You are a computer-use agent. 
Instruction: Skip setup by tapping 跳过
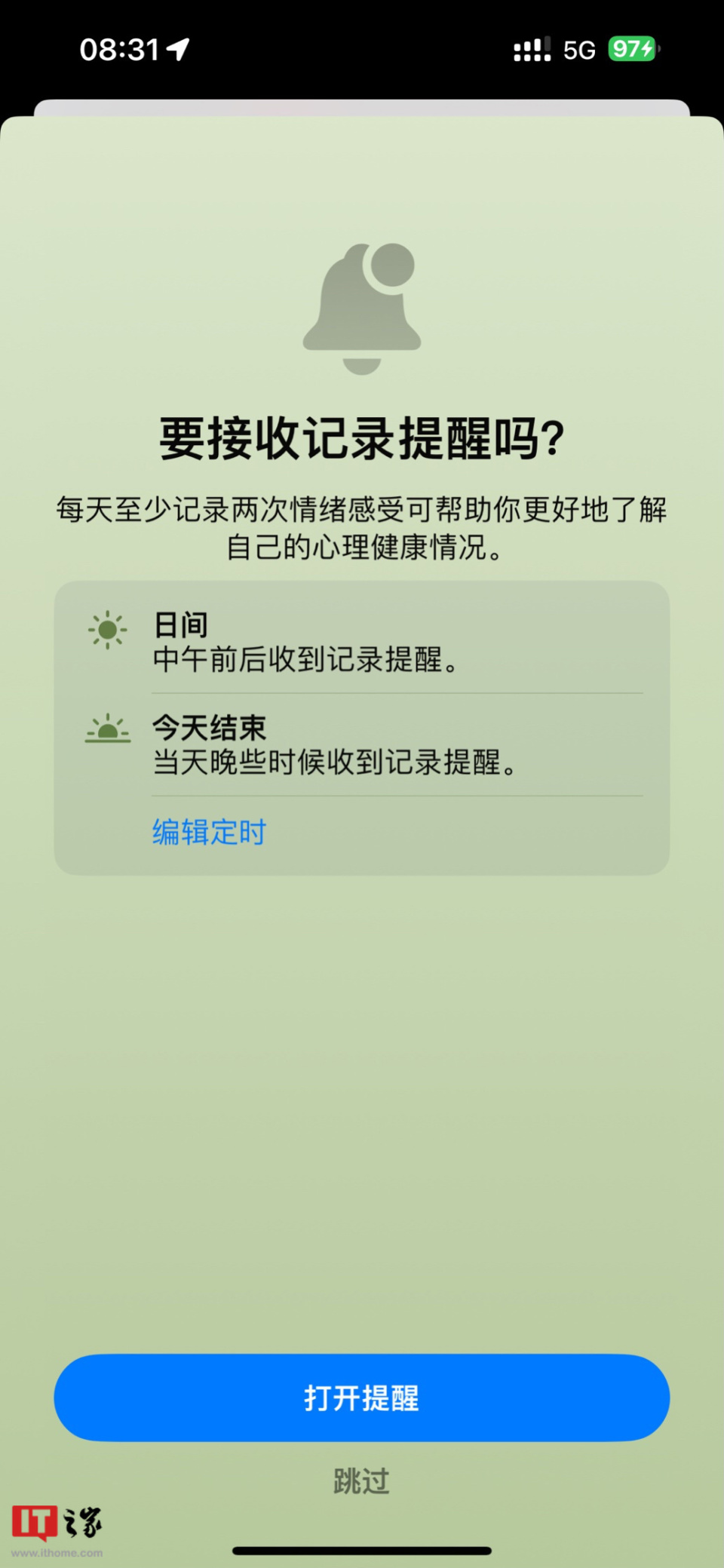pos(360,1481)
